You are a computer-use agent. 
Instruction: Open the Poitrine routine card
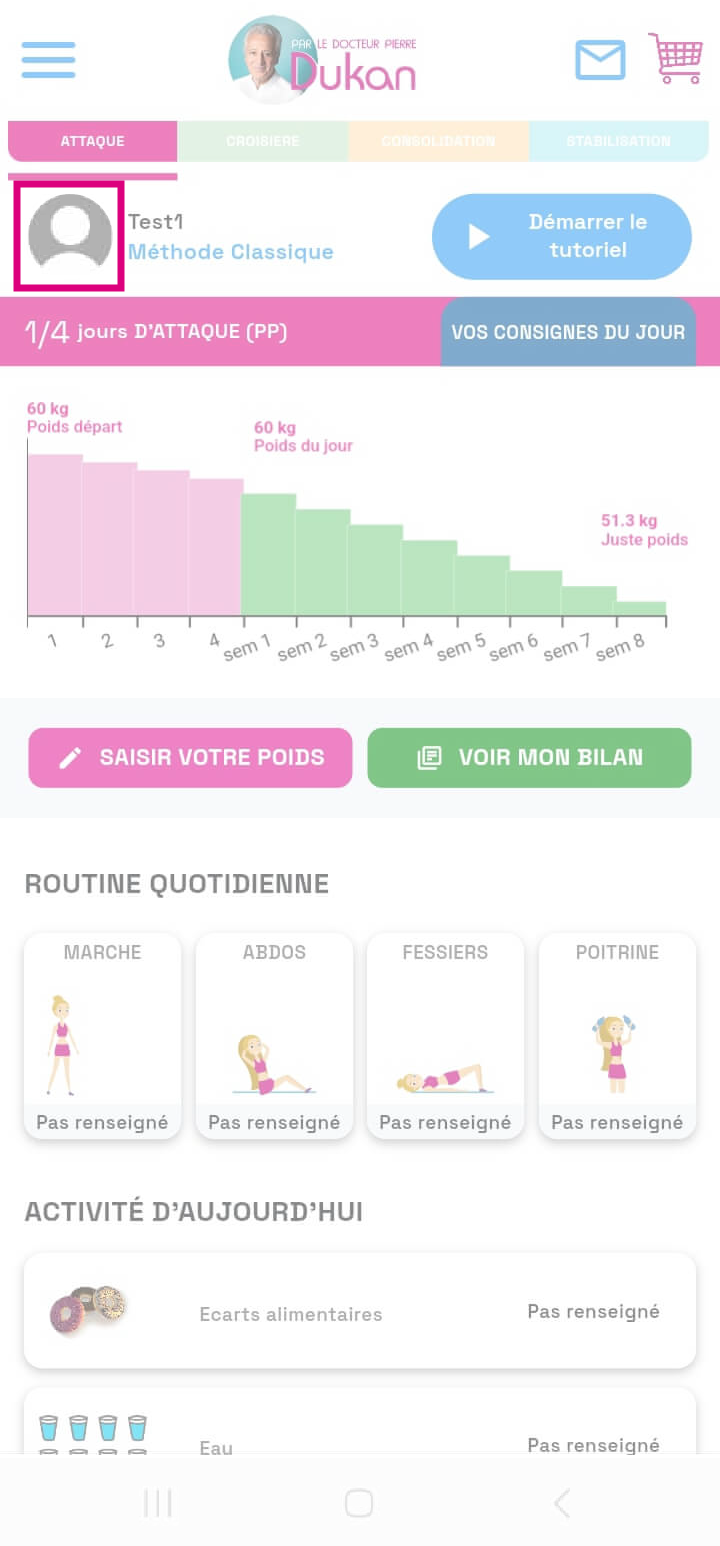(x=617, y=1035)
